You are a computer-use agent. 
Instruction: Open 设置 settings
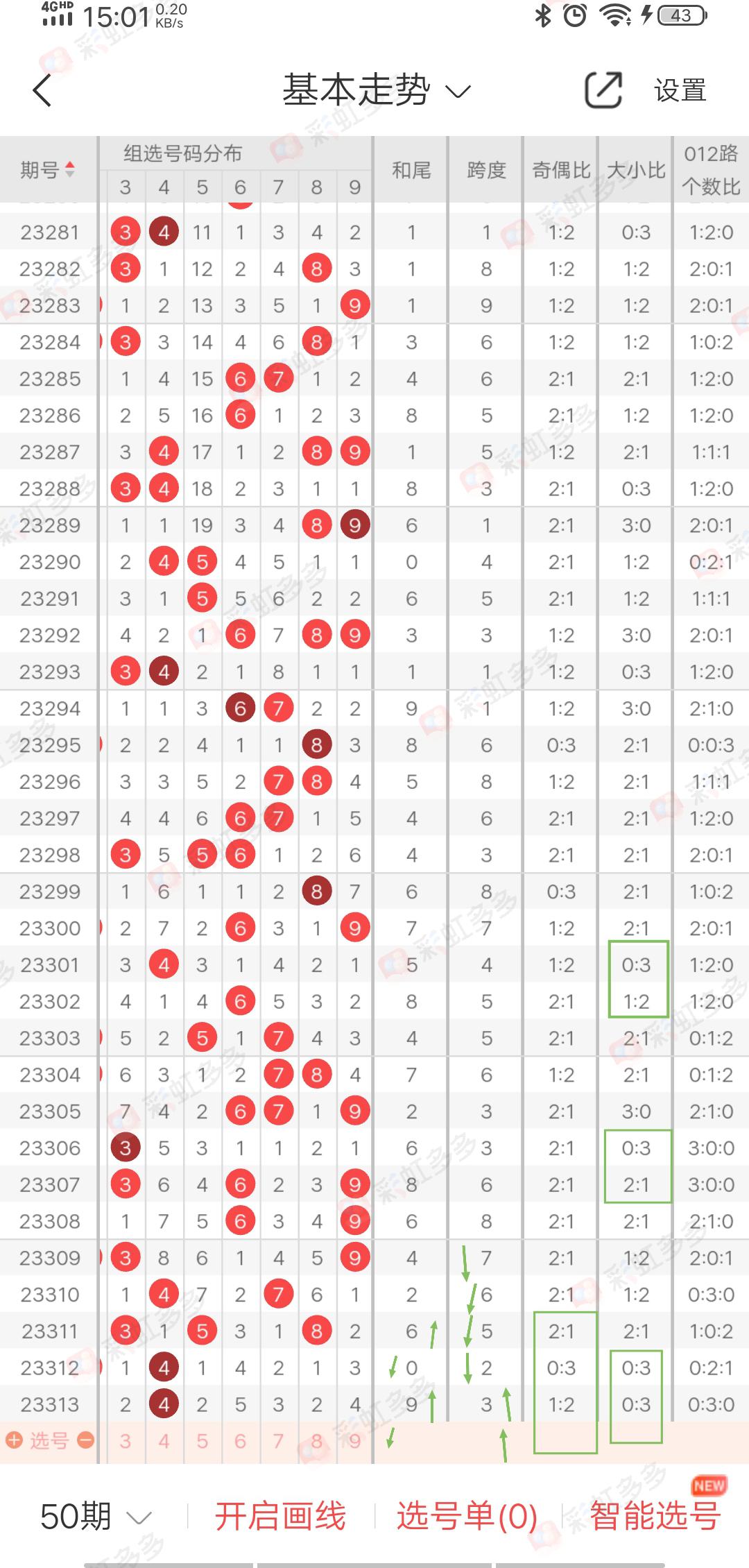(x=680, y=90)
